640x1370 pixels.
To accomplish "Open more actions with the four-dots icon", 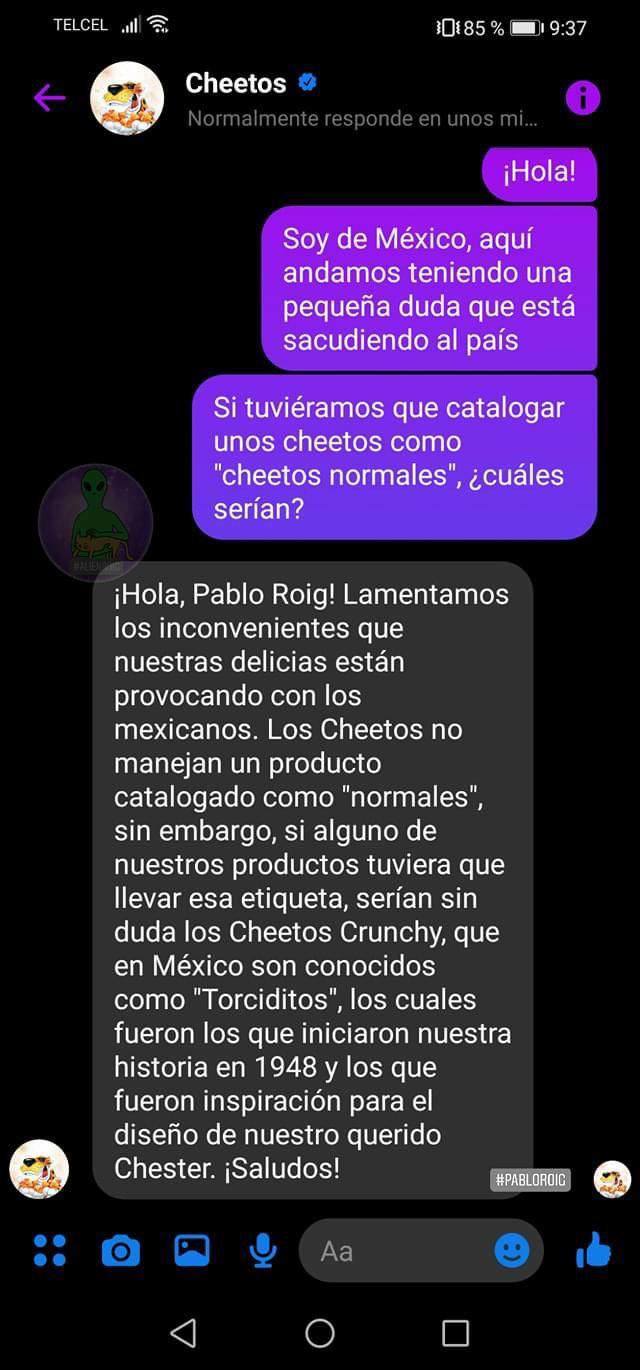I will [x=49, y=1250].
